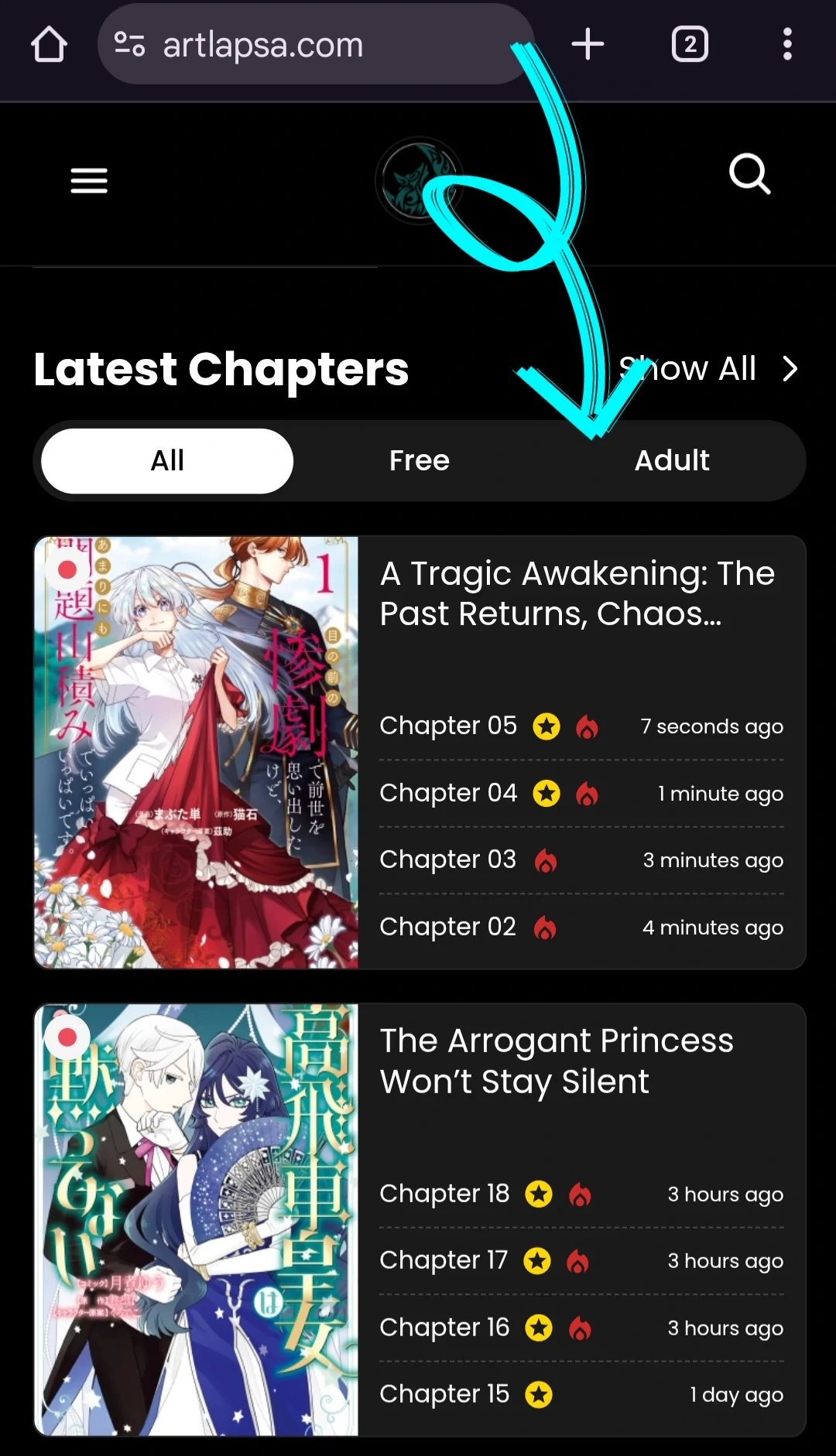Tap the browser home button
The image size is (836, 1456).
point(49,44)
